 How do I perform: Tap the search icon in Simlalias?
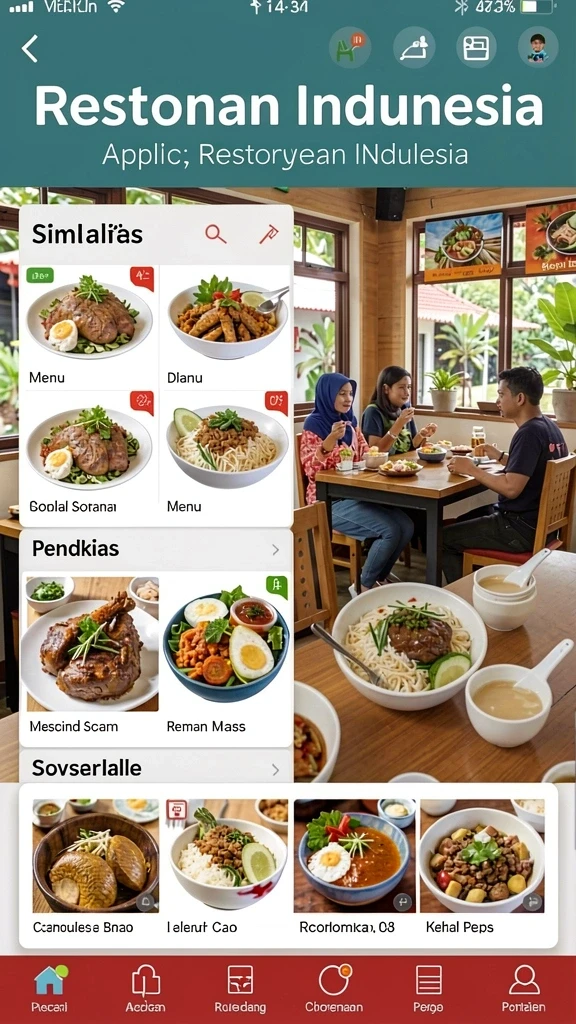tap(216, 234)
